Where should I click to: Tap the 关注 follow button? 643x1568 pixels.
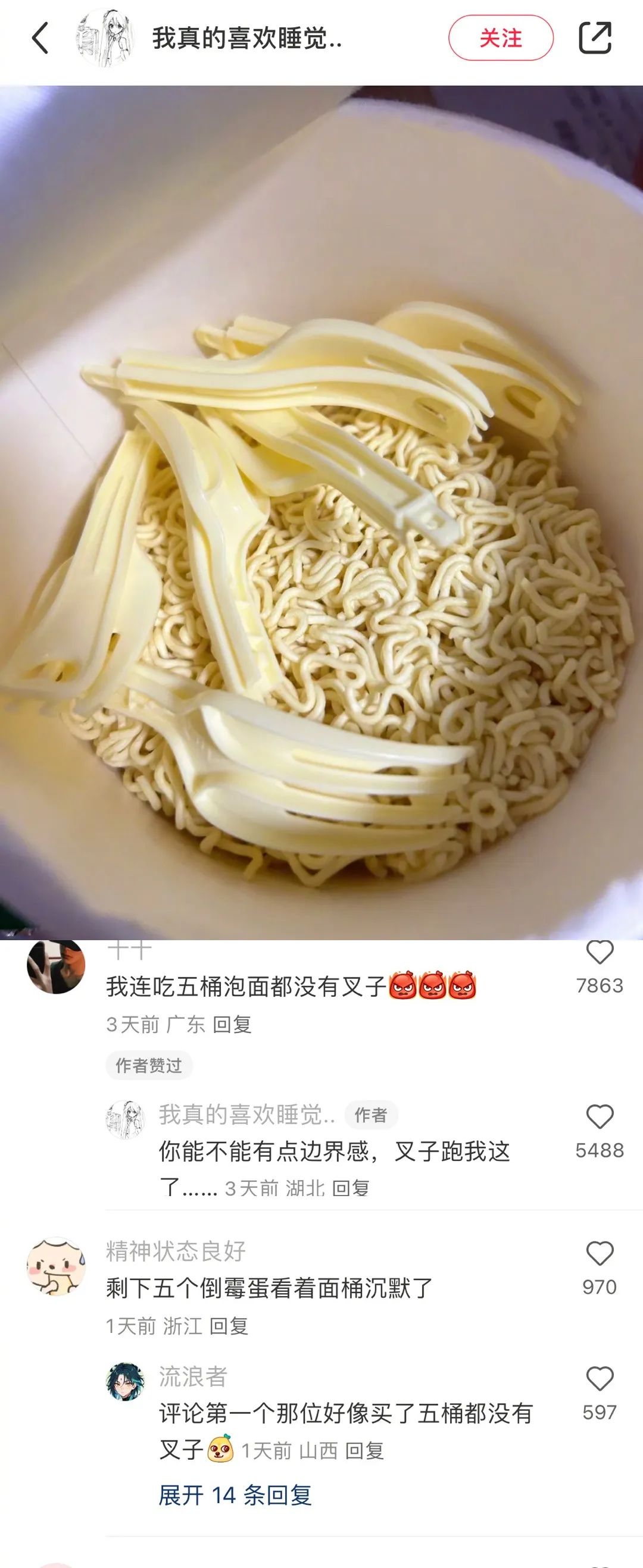click(501, 38)
